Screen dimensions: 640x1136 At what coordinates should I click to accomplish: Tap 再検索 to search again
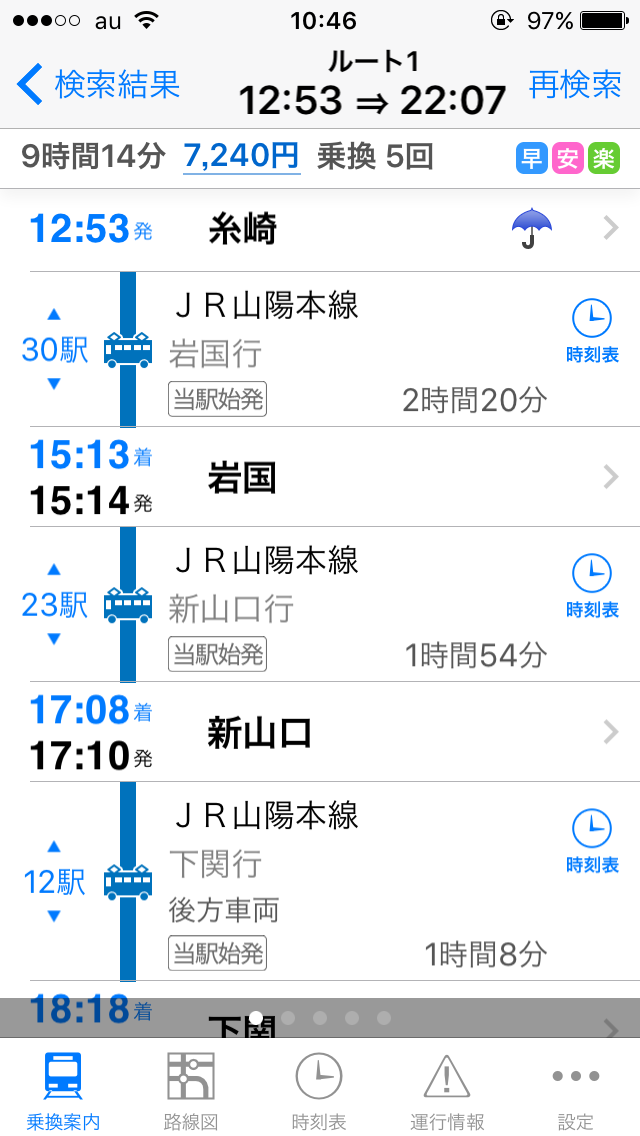coord(574,85)
